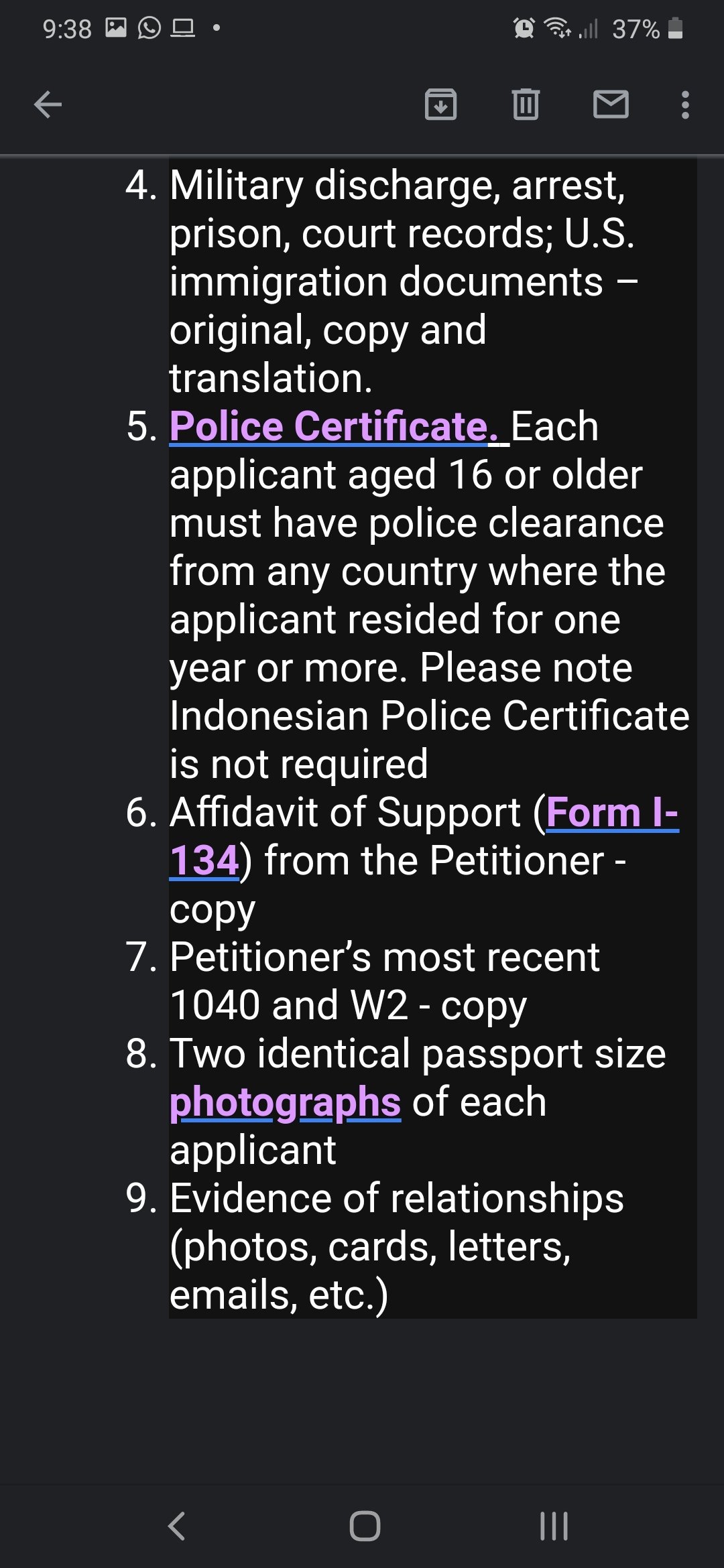Follow the photographs link
The height and width of the screenshot is (1568, 724).
coord(285,1103)
